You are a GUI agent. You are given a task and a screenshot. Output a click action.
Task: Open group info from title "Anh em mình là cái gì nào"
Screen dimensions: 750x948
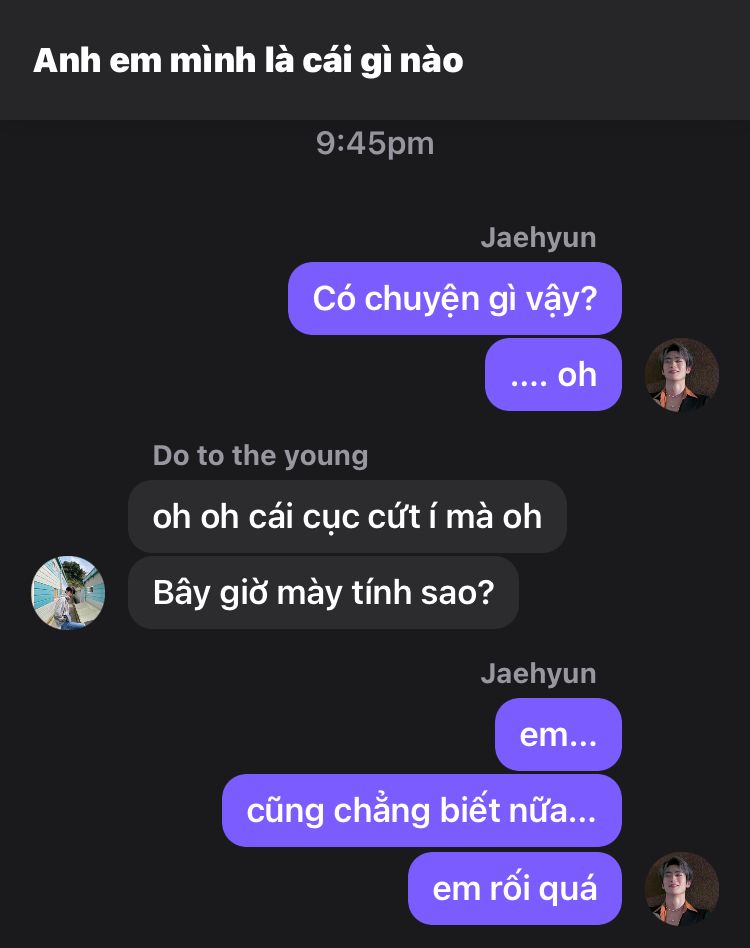coord(248,60)
